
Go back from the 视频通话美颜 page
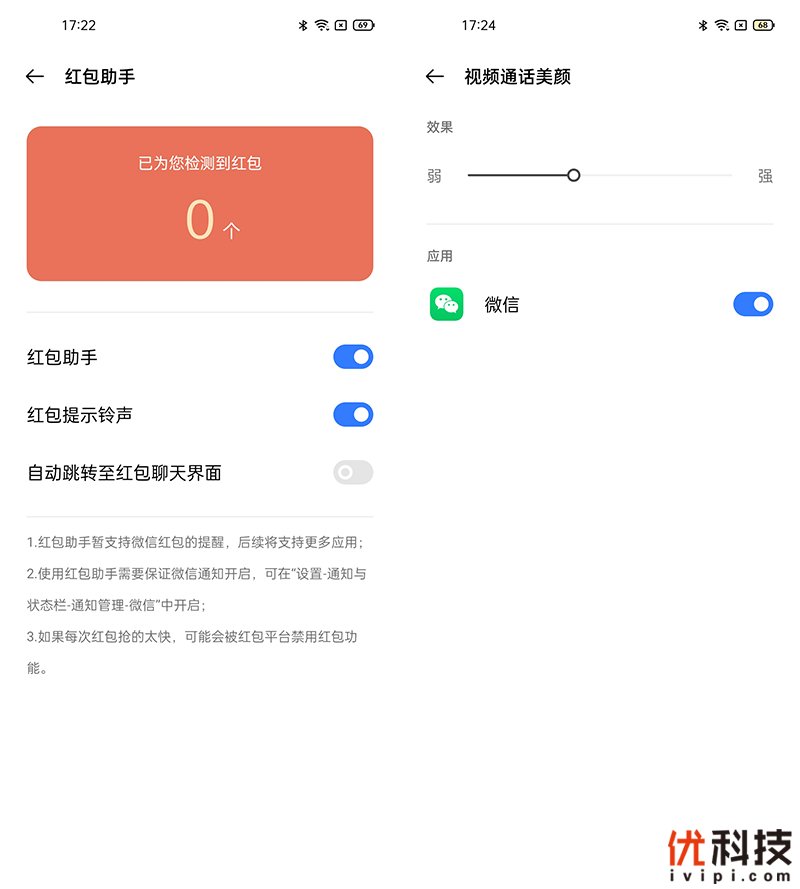click(x=435, y=76)
